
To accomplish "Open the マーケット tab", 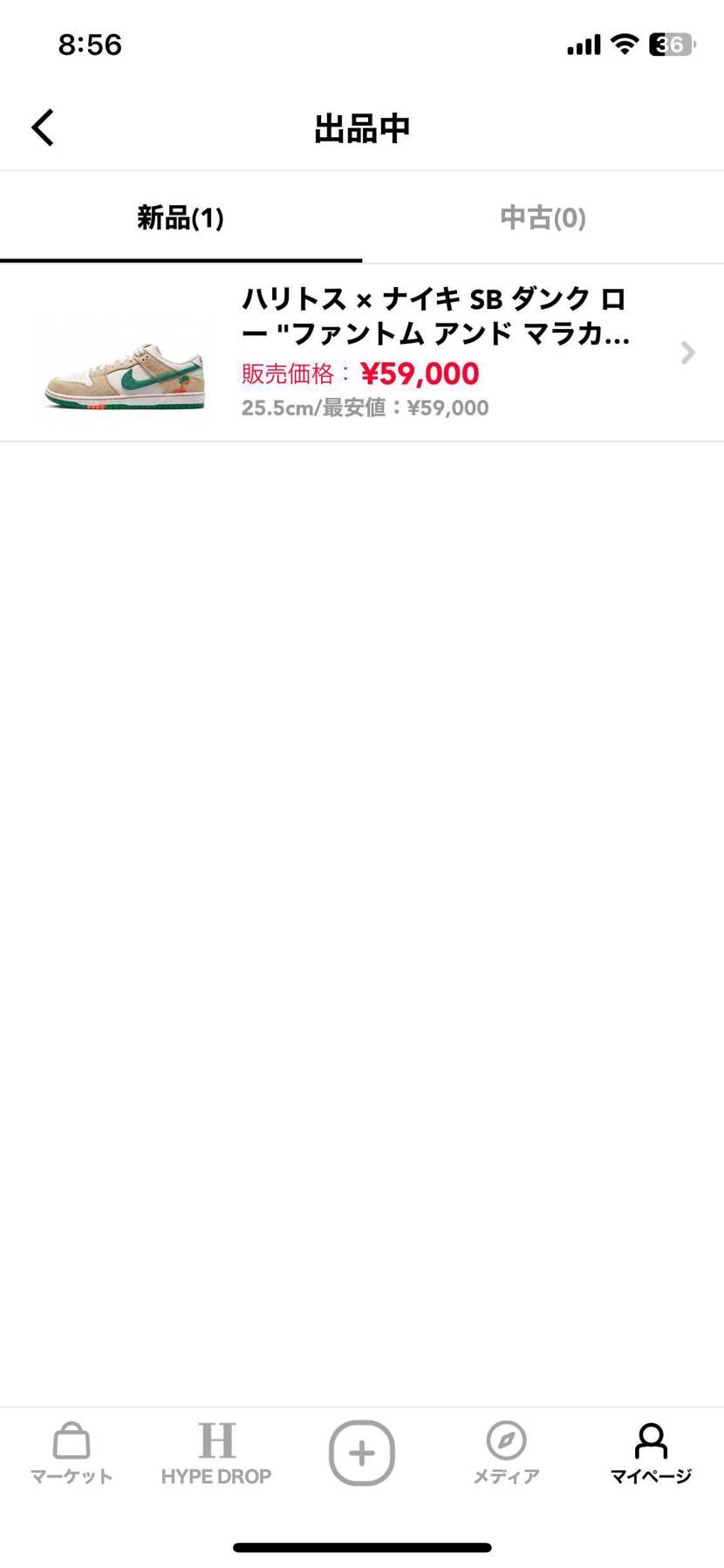I will coord(72,1453).
